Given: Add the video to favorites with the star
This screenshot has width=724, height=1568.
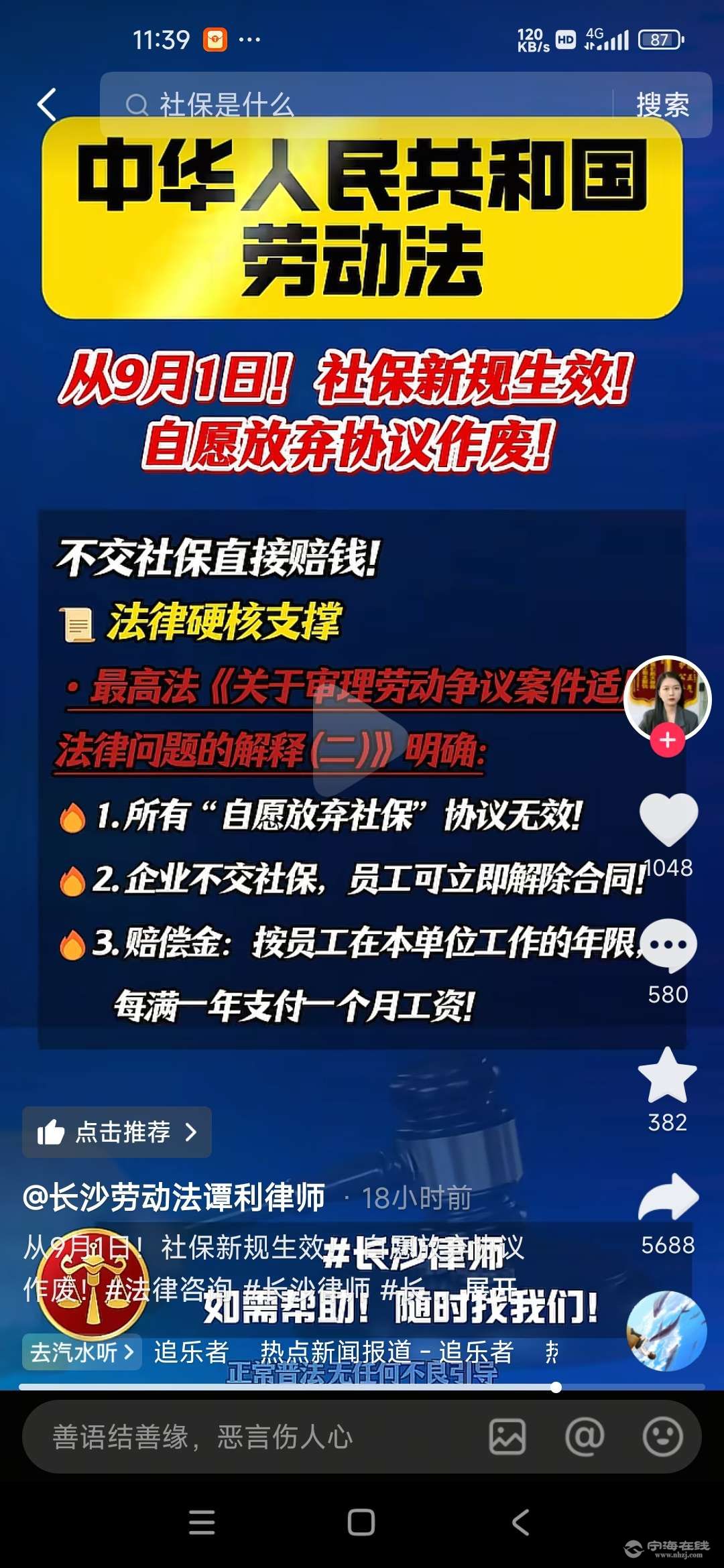Looking at the screenshot, I should tap(668, 1076).
